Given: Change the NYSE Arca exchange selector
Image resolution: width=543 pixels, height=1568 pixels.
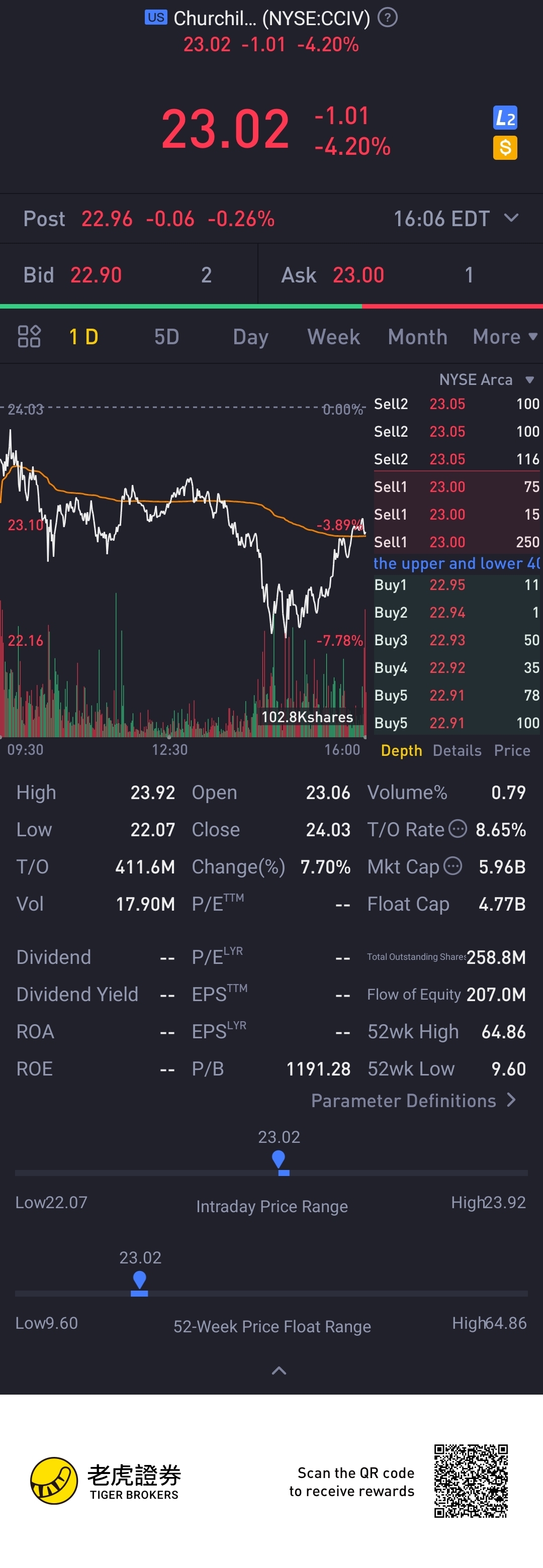Looking at the screenshot, I should pyautogui.click(x=486, y=380).
